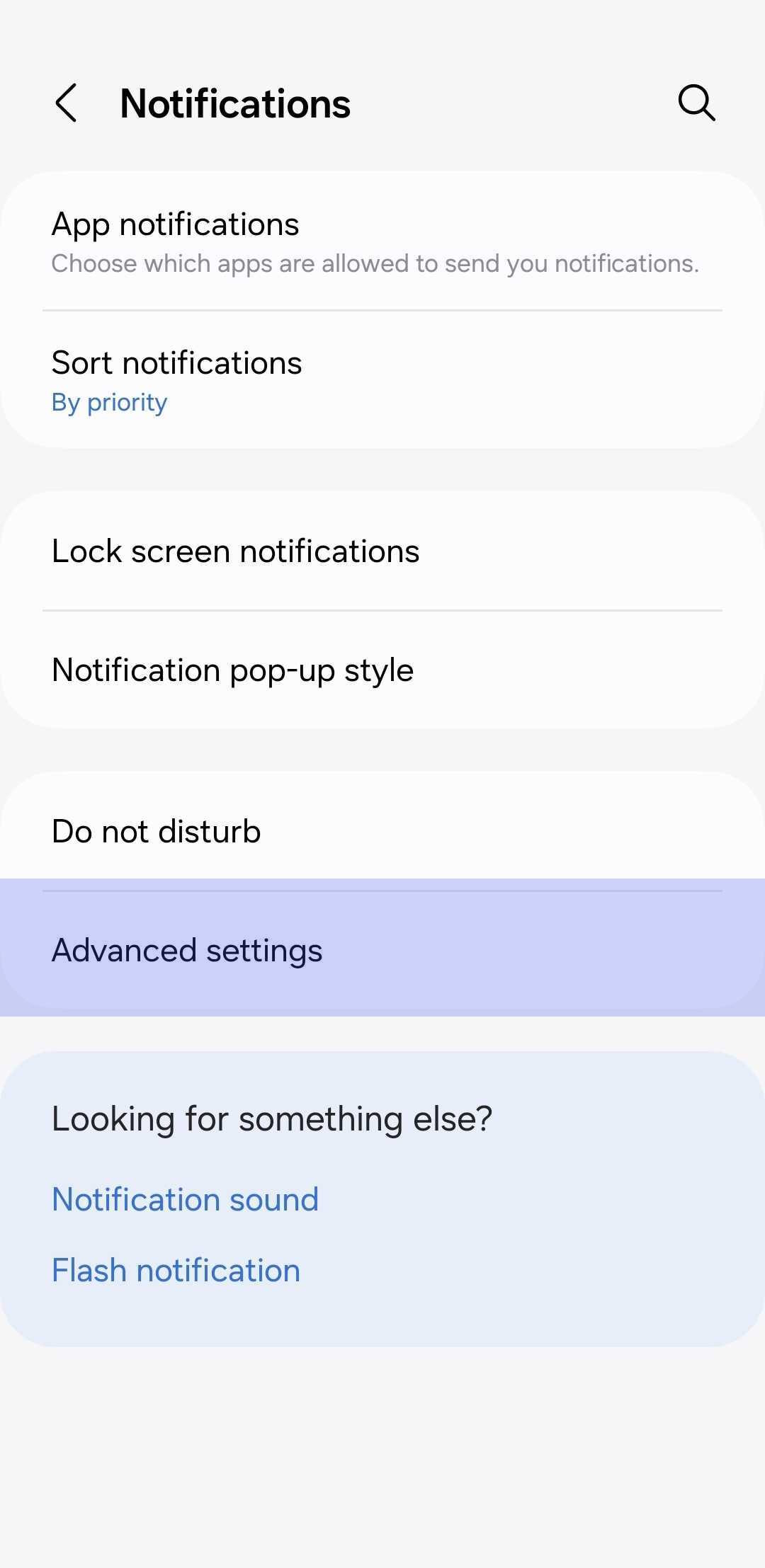This screenshot has width=765, height=1568.
Task: Open Notification pop-up style
Action: [x=382, y=670]
